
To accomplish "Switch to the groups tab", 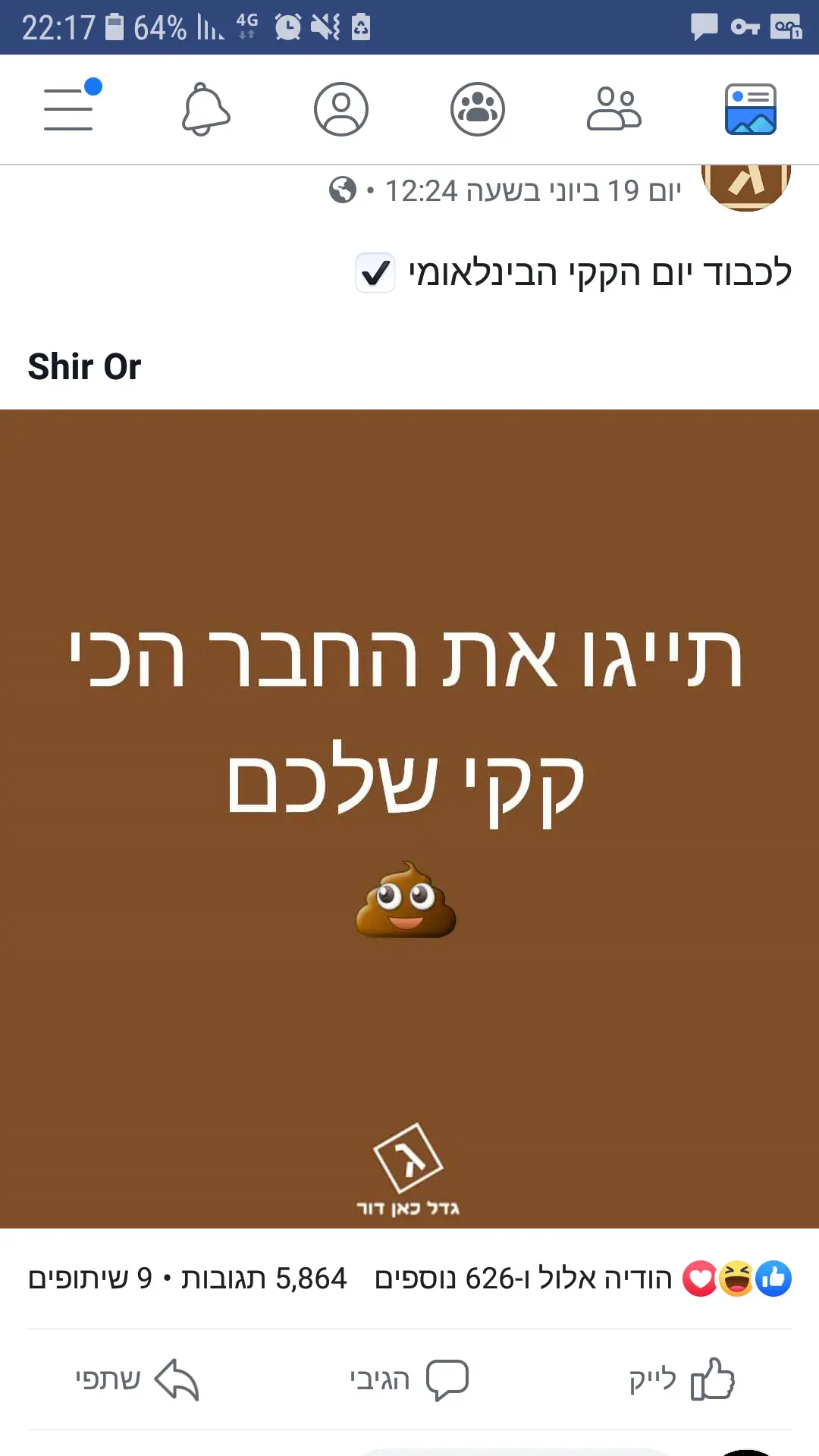I will point(478,109).
